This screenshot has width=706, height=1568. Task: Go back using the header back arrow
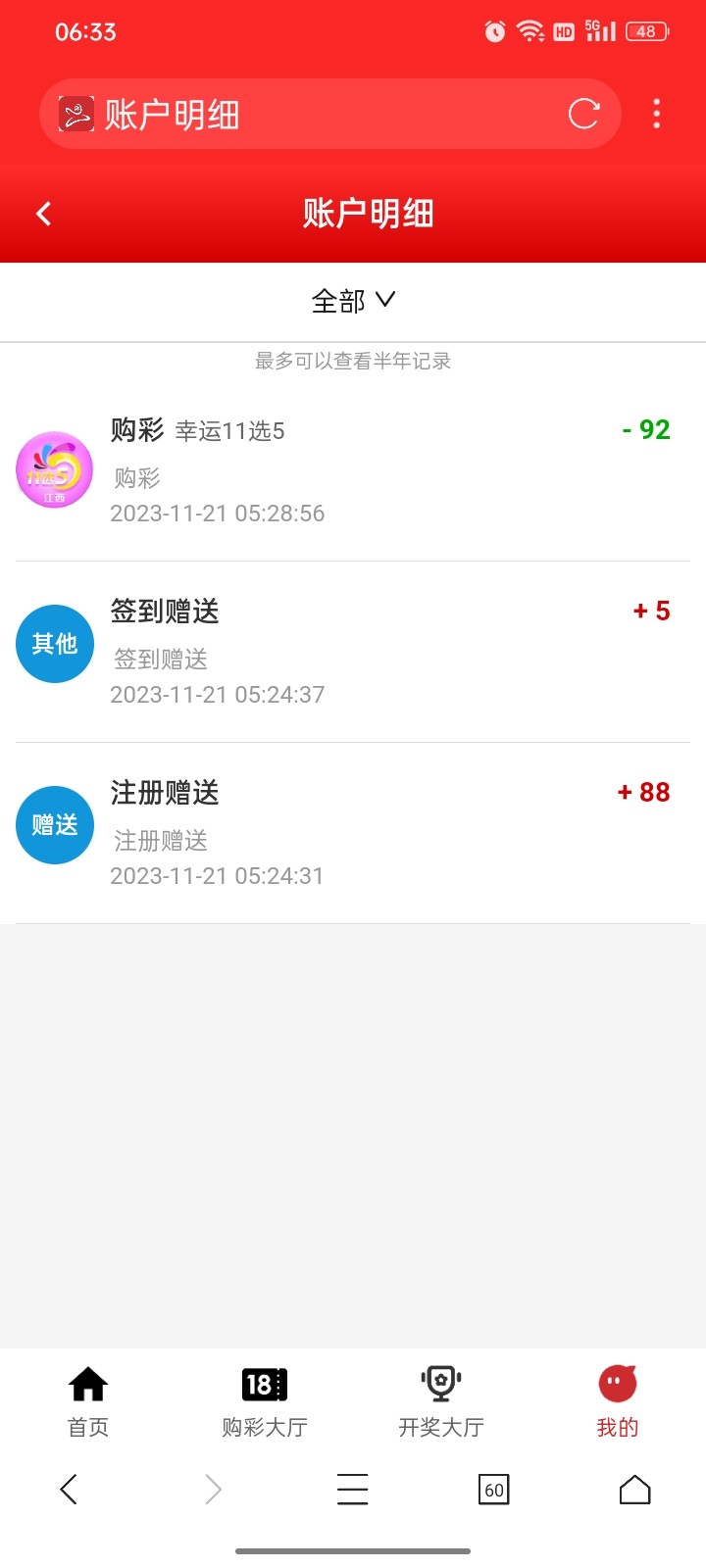click(43, 214)
